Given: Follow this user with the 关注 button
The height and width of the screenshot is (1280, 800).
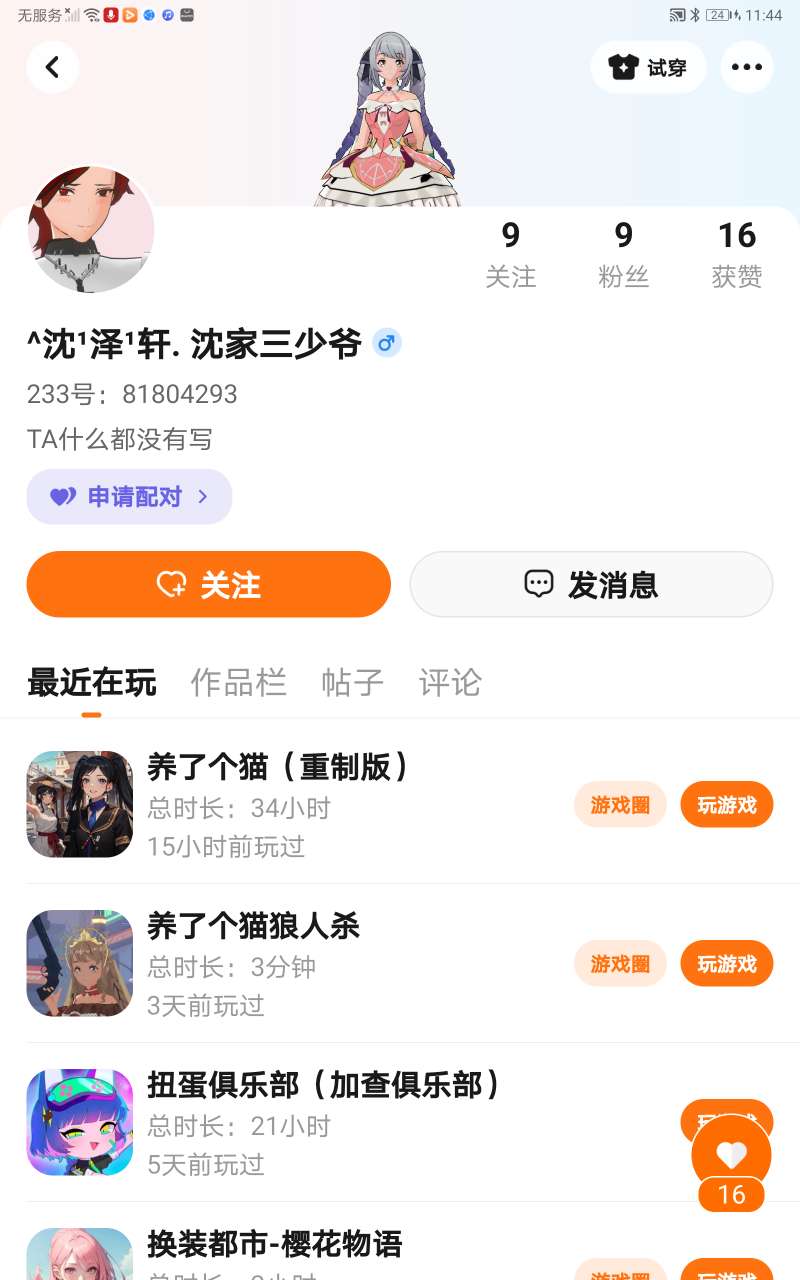Looking at the screenshot, I should (208, 584).
